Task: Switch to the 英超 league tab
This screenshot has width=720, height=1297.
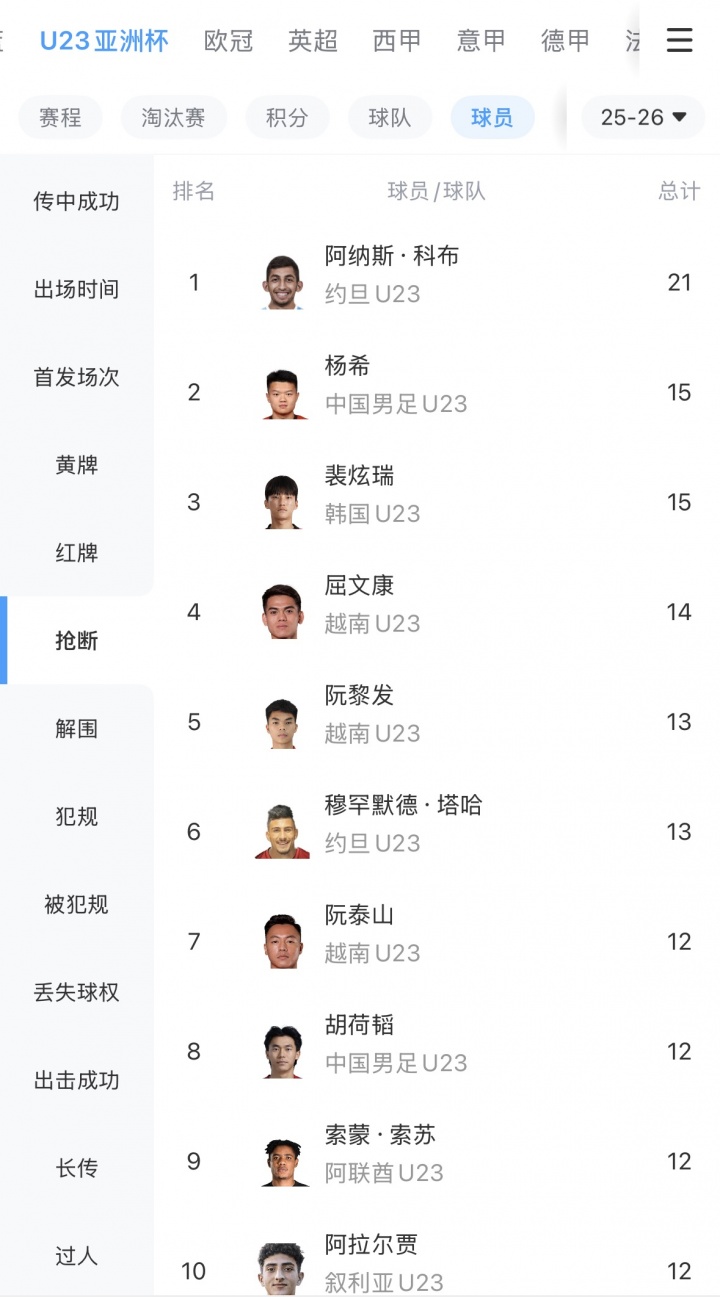Action: (313, 40)
